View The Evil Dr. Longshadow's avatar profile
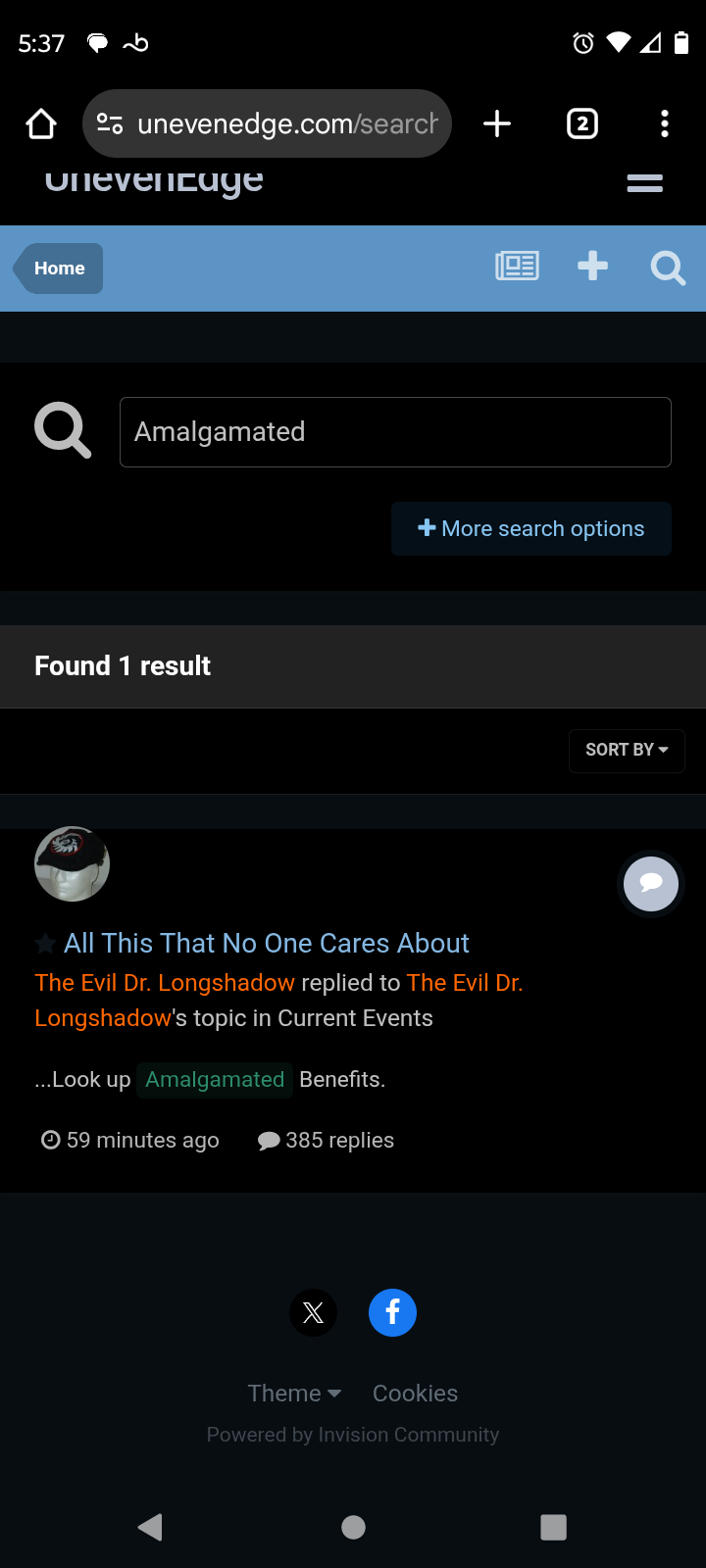The height and width of the screenshot is (1568, 706). pyautogui.click(x=72, y=864)
